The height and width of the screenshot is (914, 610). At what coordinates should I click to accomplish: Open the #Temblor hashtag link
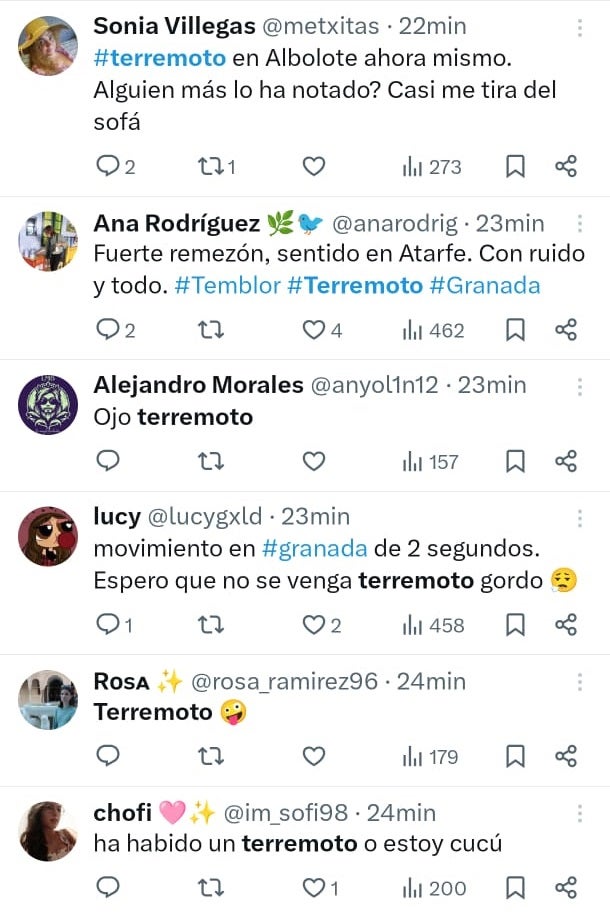point(227,285)
